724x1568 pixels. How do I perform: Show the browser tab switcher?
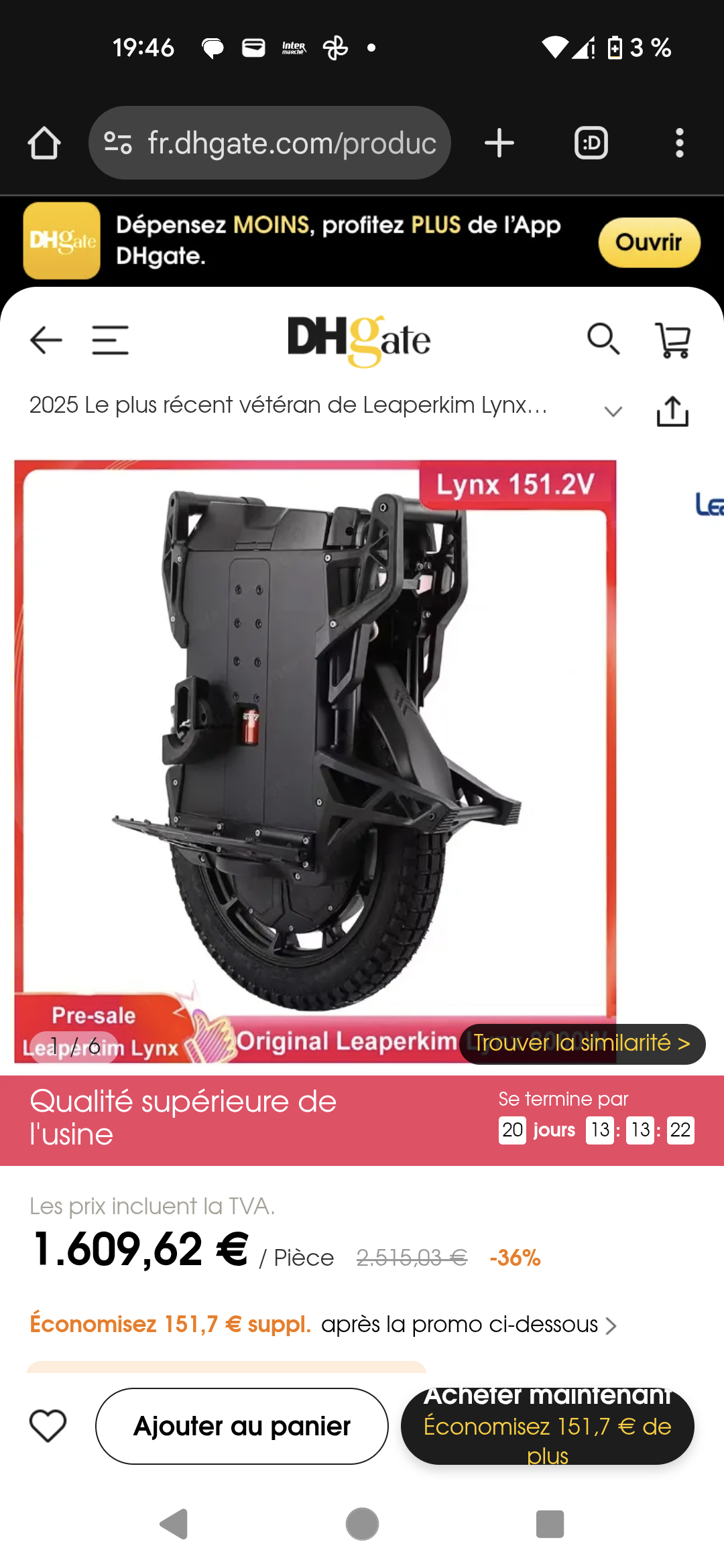[x=591, y=143]
